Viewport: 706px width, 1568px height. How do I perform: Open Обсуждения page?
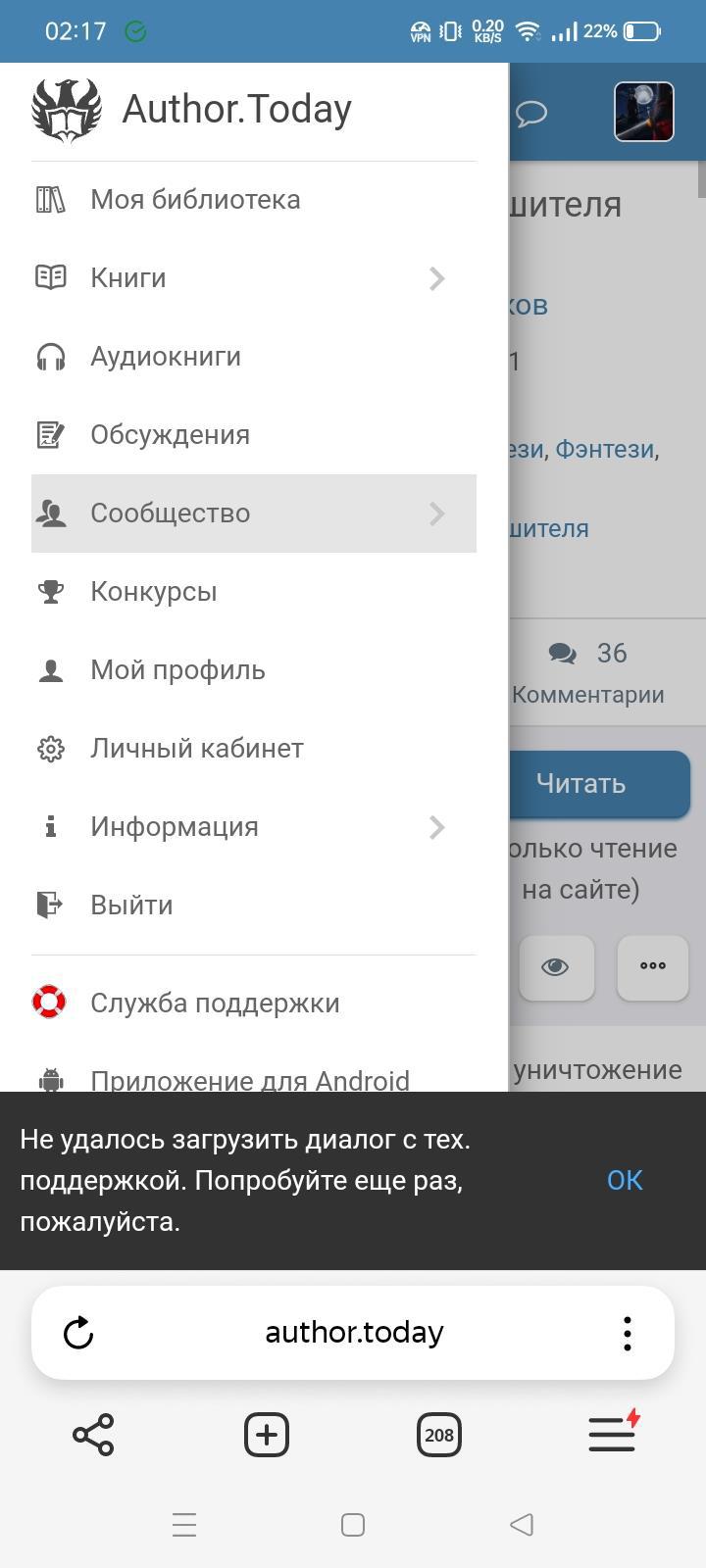170,435
